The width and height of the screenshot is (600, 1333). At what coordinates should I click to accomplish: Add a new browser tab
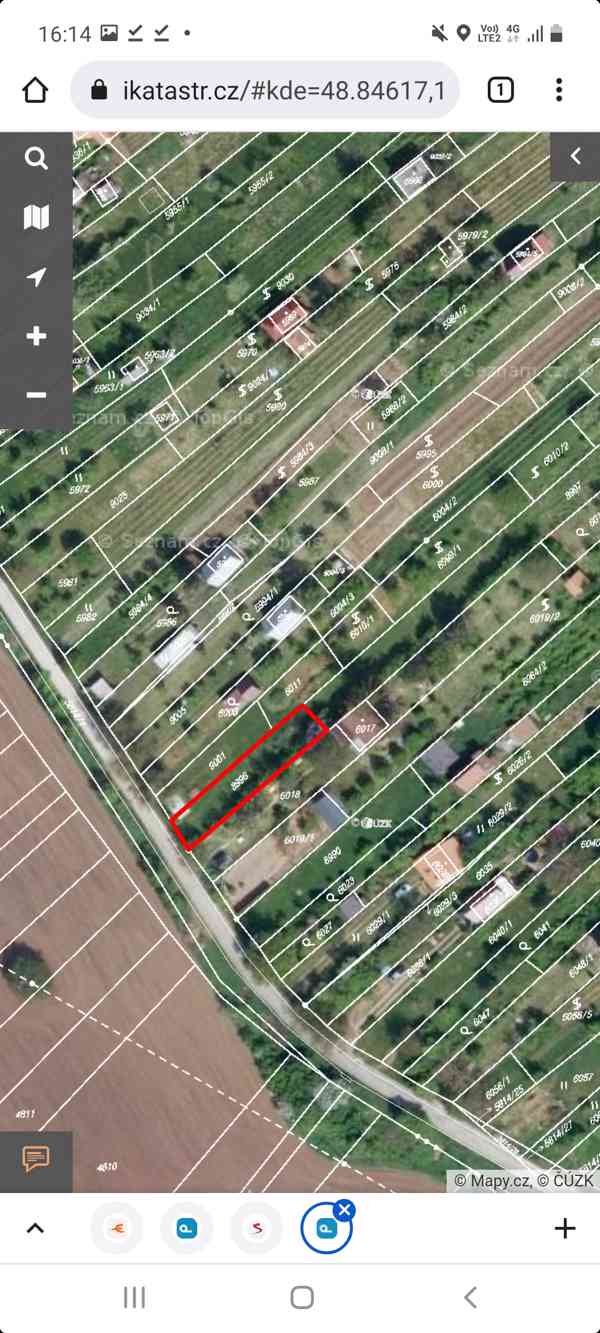coord(565,1228)
